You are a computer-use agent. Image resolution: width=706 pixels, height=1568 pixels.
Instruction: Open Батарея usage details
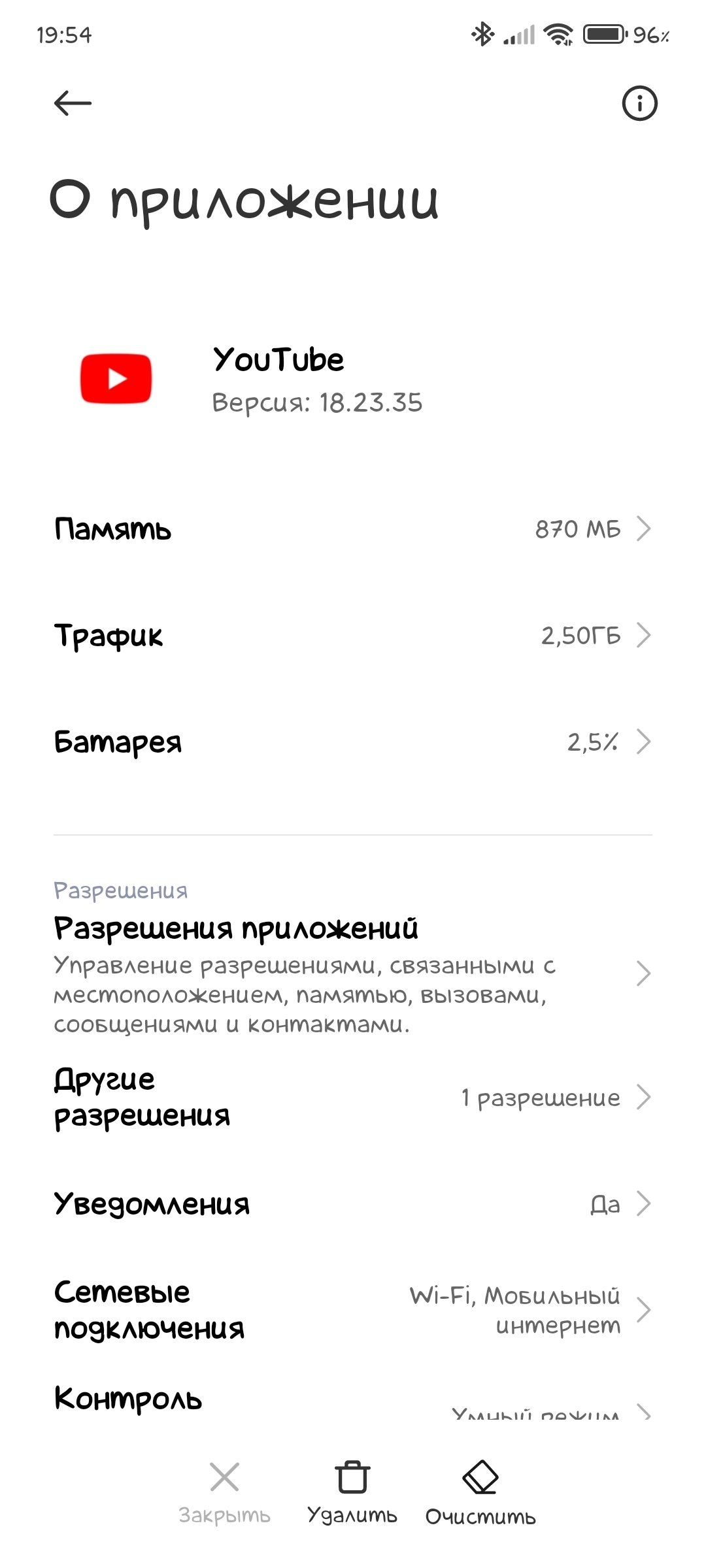(353, 742)
